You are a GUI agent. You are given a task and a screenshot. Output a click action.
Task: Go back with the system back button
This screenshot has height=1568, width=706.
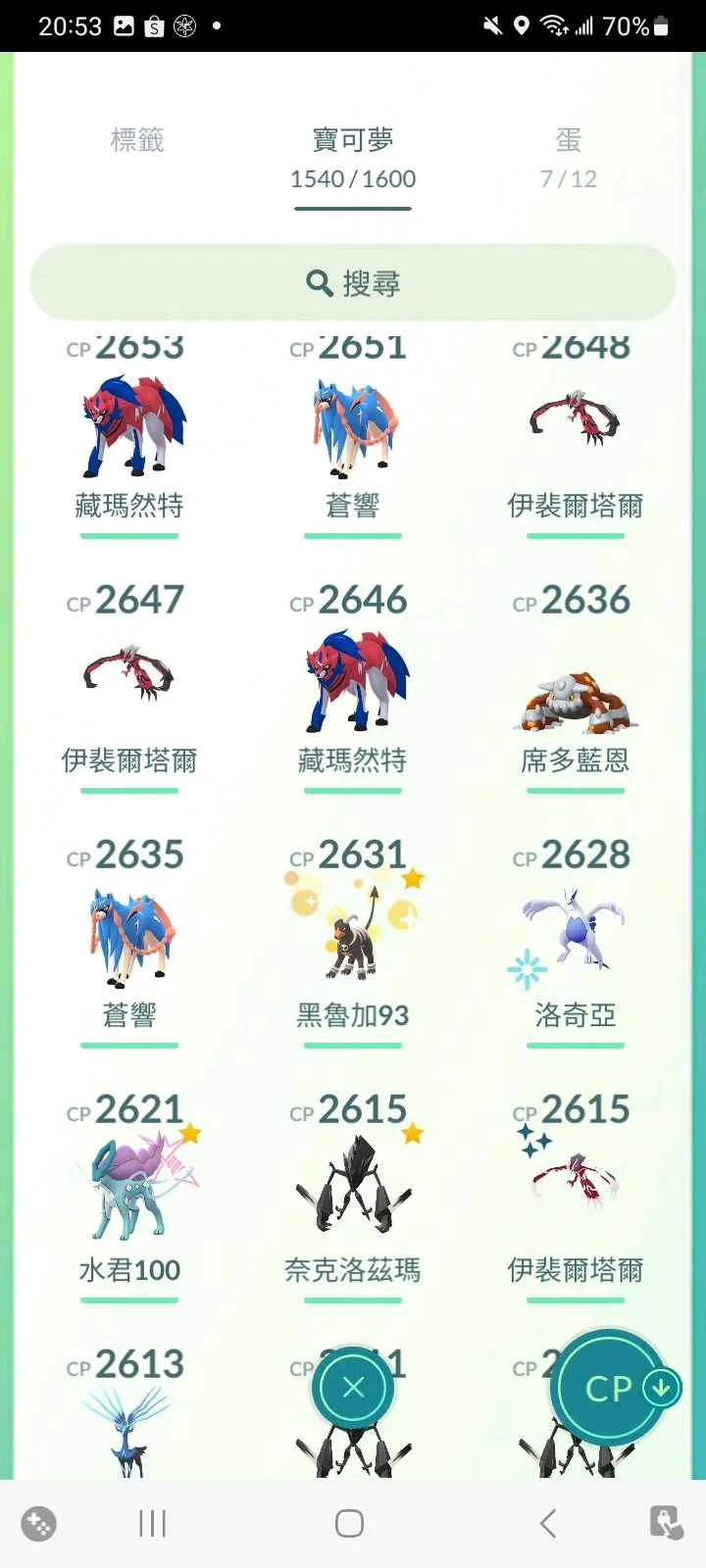[548, 1523]
